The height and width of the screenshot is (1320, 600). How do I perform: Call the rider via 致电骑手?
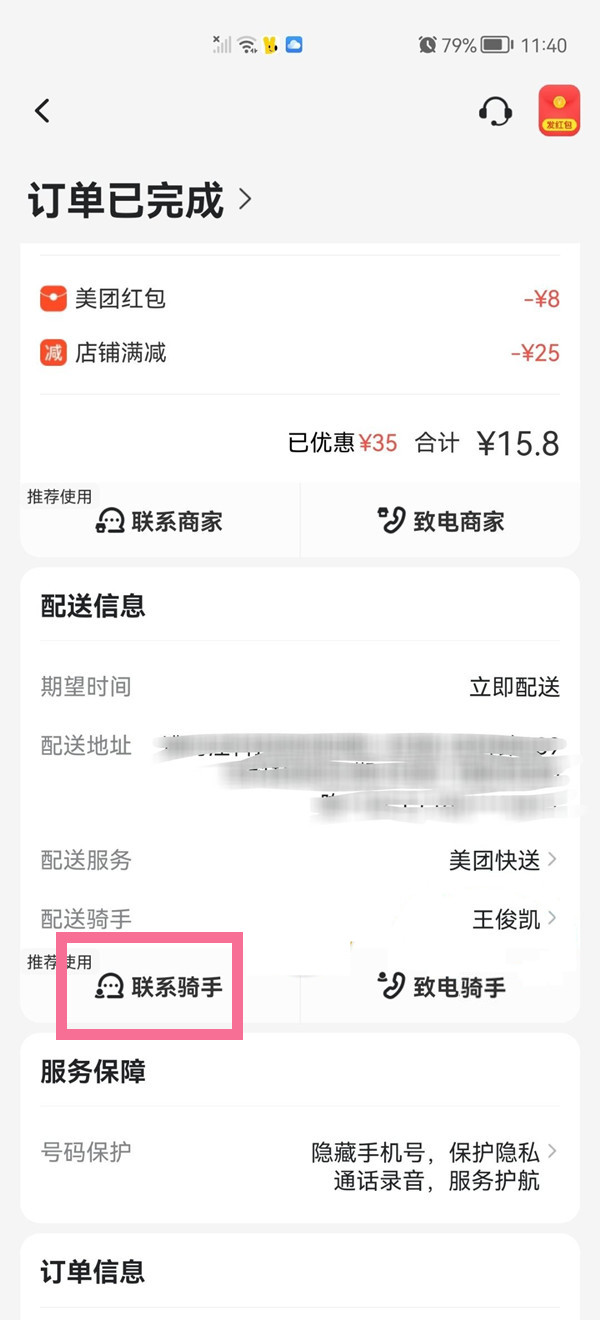coord(441,987)
